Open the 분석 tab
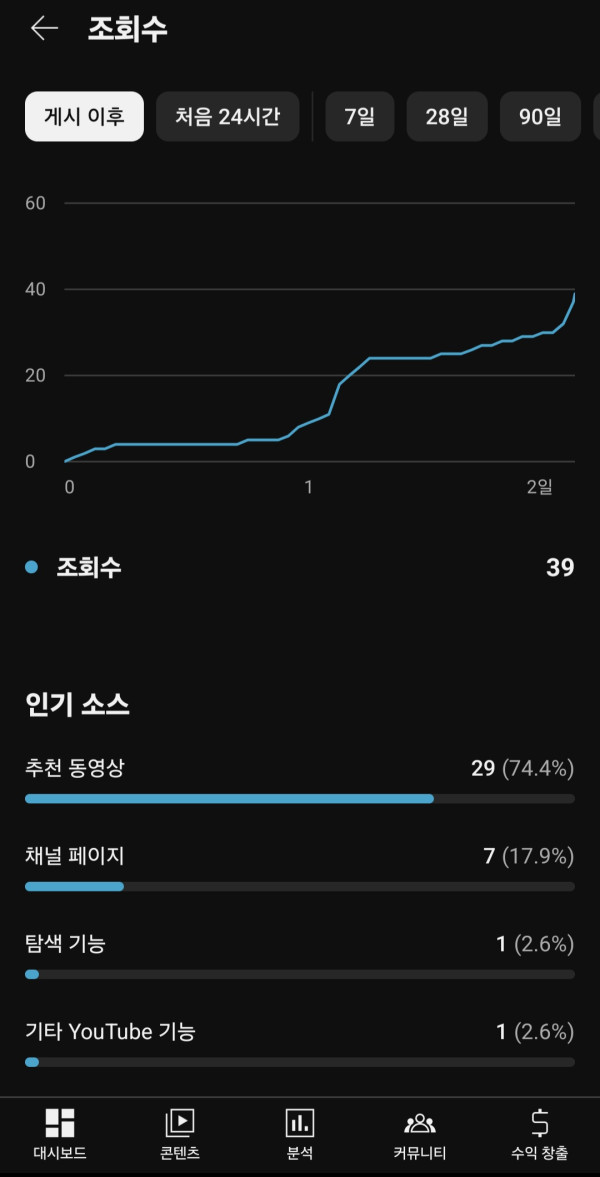Image resolution: width=600 pixels, height=1177 pixels. click(300, 1135)
